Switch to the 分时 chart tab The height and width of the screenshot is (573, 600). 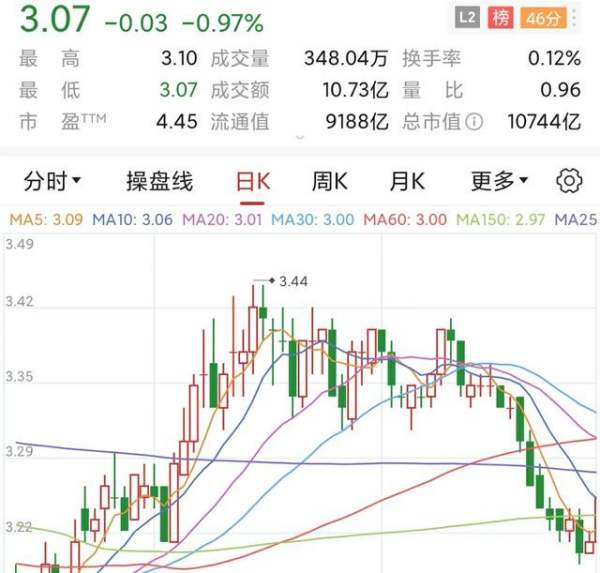pyautogui.click(x=52, y=181)
